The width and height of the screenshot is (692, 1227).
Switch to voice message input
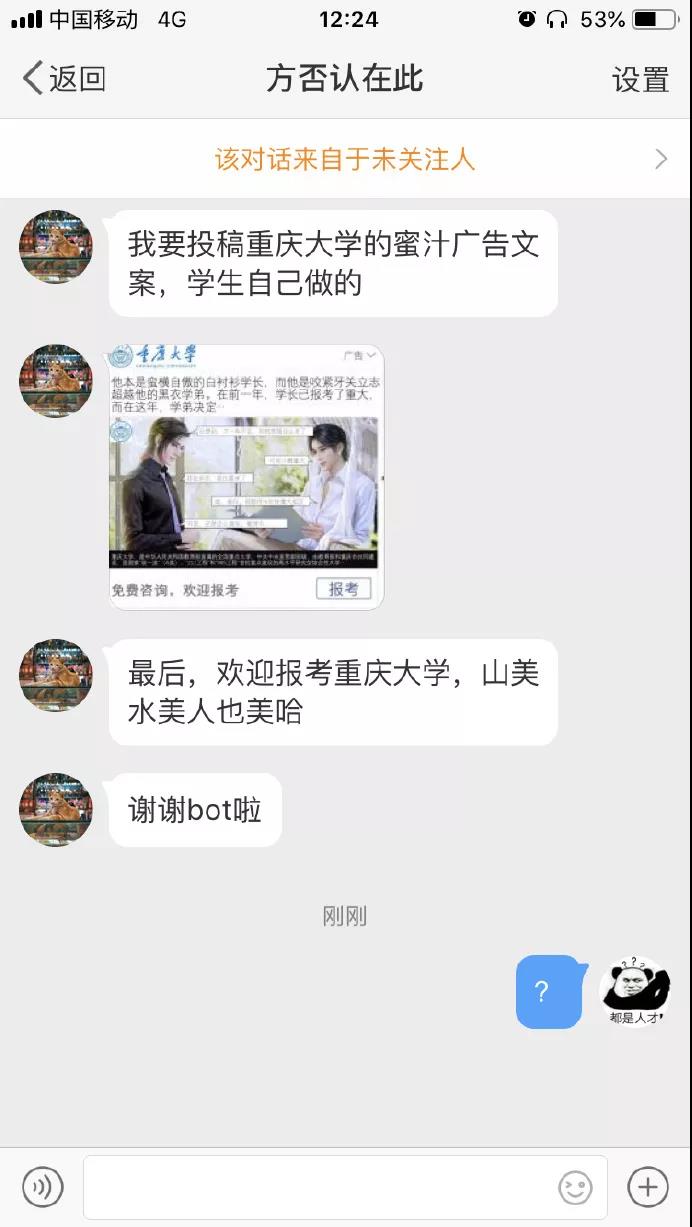(43, 1187)
